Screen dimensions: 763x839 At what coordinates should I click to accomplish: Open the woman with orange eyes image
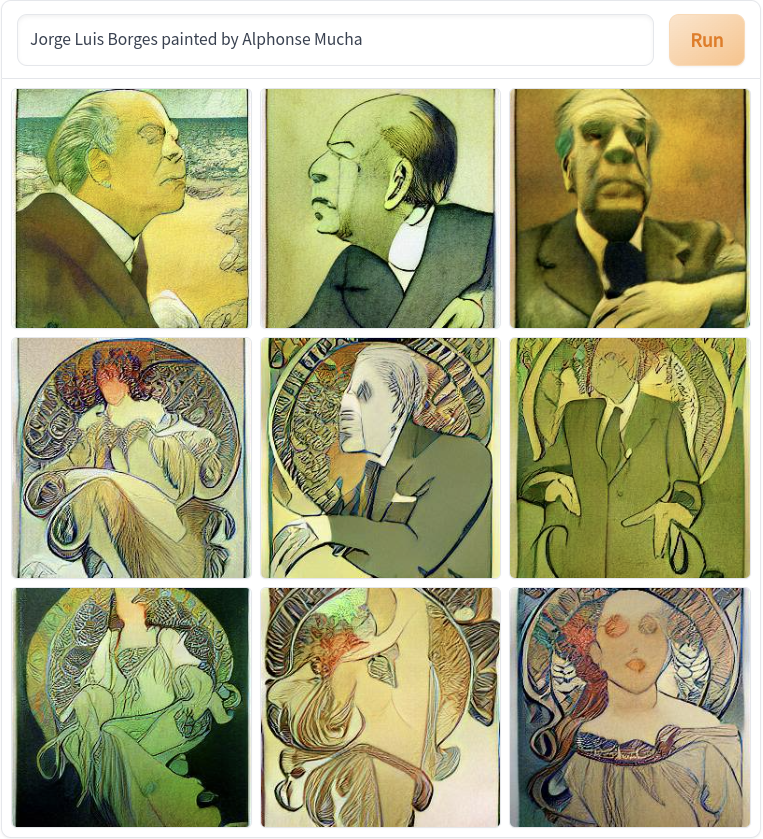pos(629,707)
